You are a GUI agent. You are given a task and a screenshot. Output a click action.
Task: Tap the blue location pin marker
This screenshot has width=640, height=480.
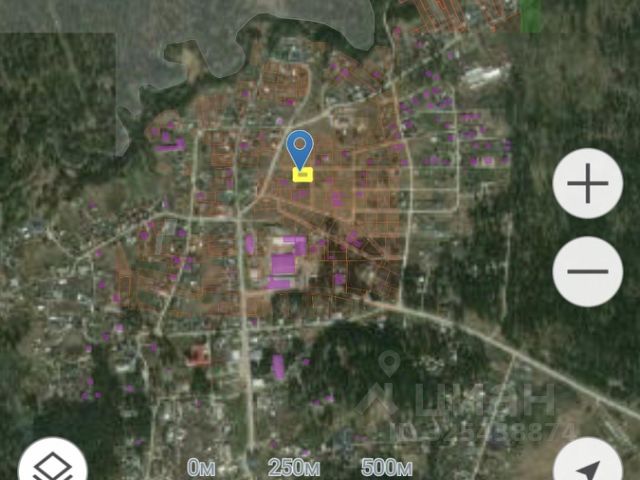click(x=300, y=150)
